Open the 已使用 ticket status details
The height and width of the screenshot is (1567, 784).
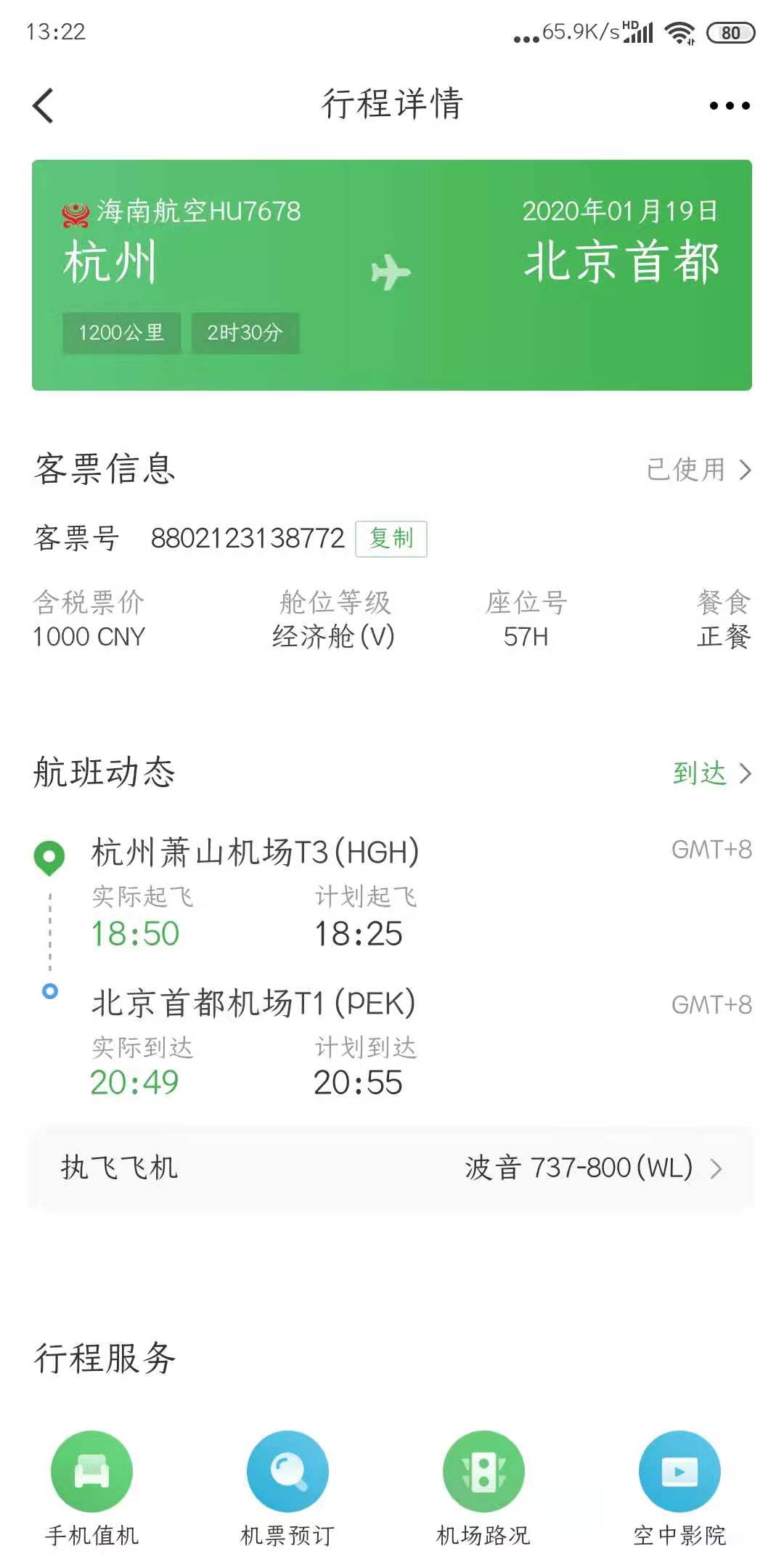tap(698, 470)
